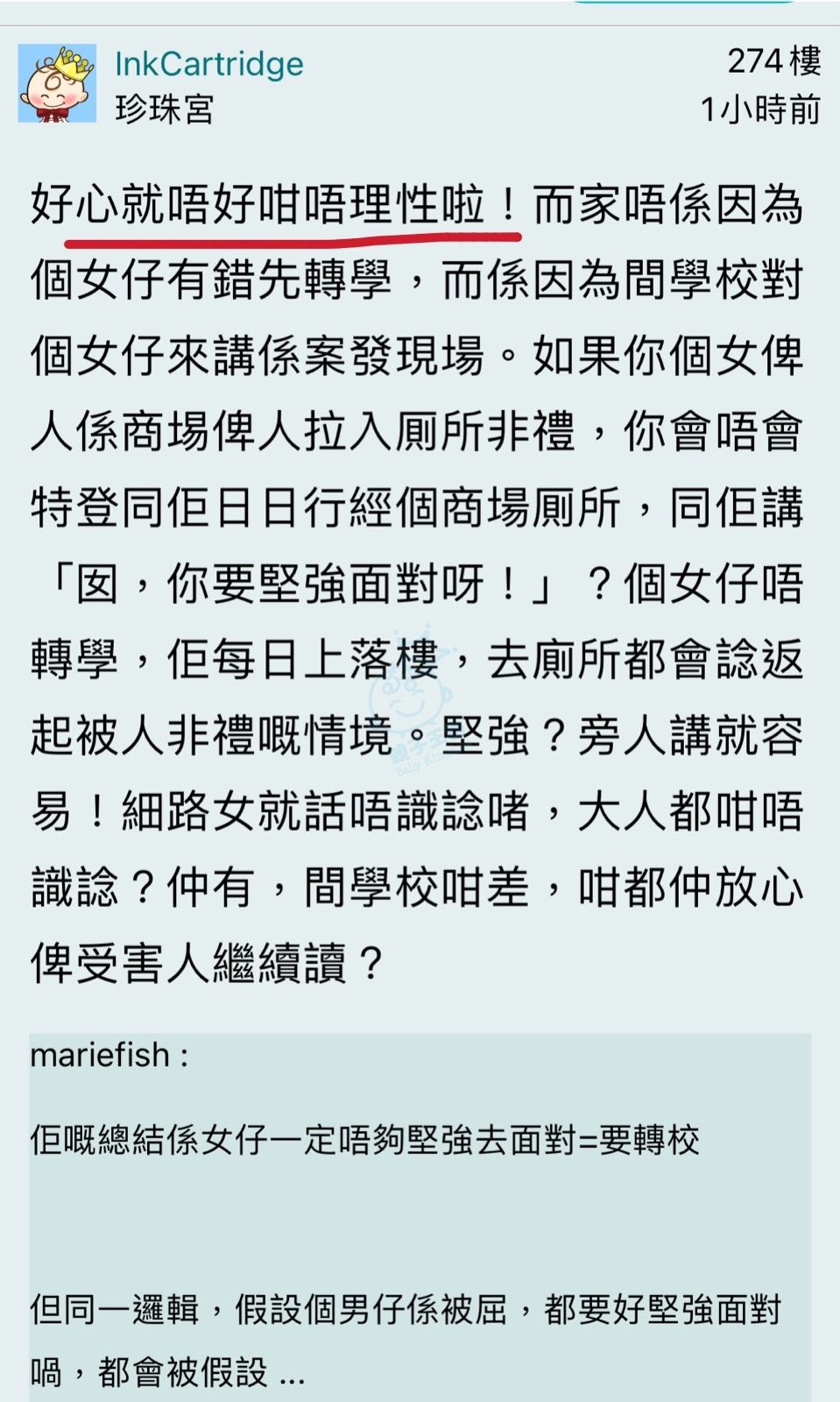Viewport: 840px width, 1402px height.
Task: Tap InkCartridge's avatar picture
Action: click(x=57, y=84)
